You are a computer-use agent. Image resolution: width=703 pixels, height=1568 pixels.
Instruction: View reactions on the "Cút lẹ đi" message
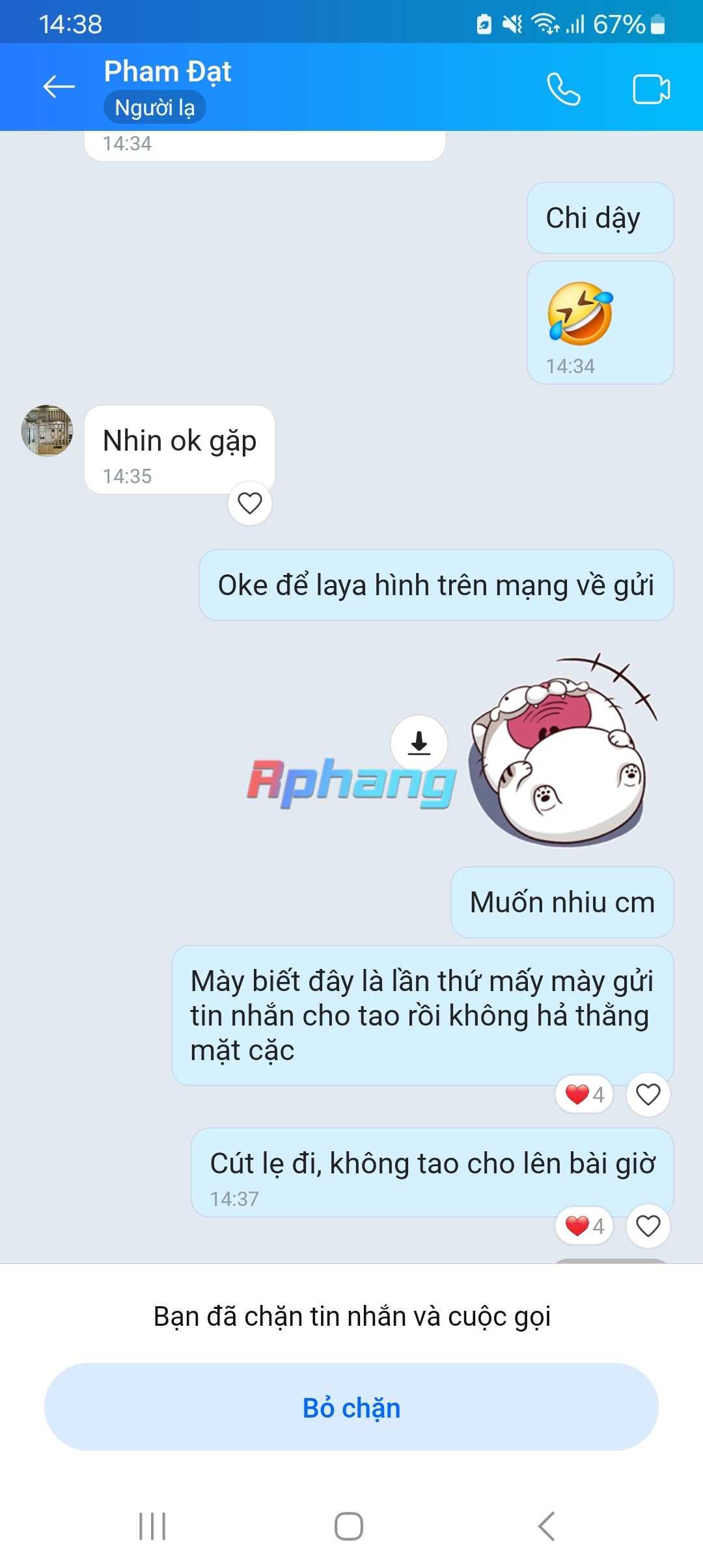point(585,1226)
